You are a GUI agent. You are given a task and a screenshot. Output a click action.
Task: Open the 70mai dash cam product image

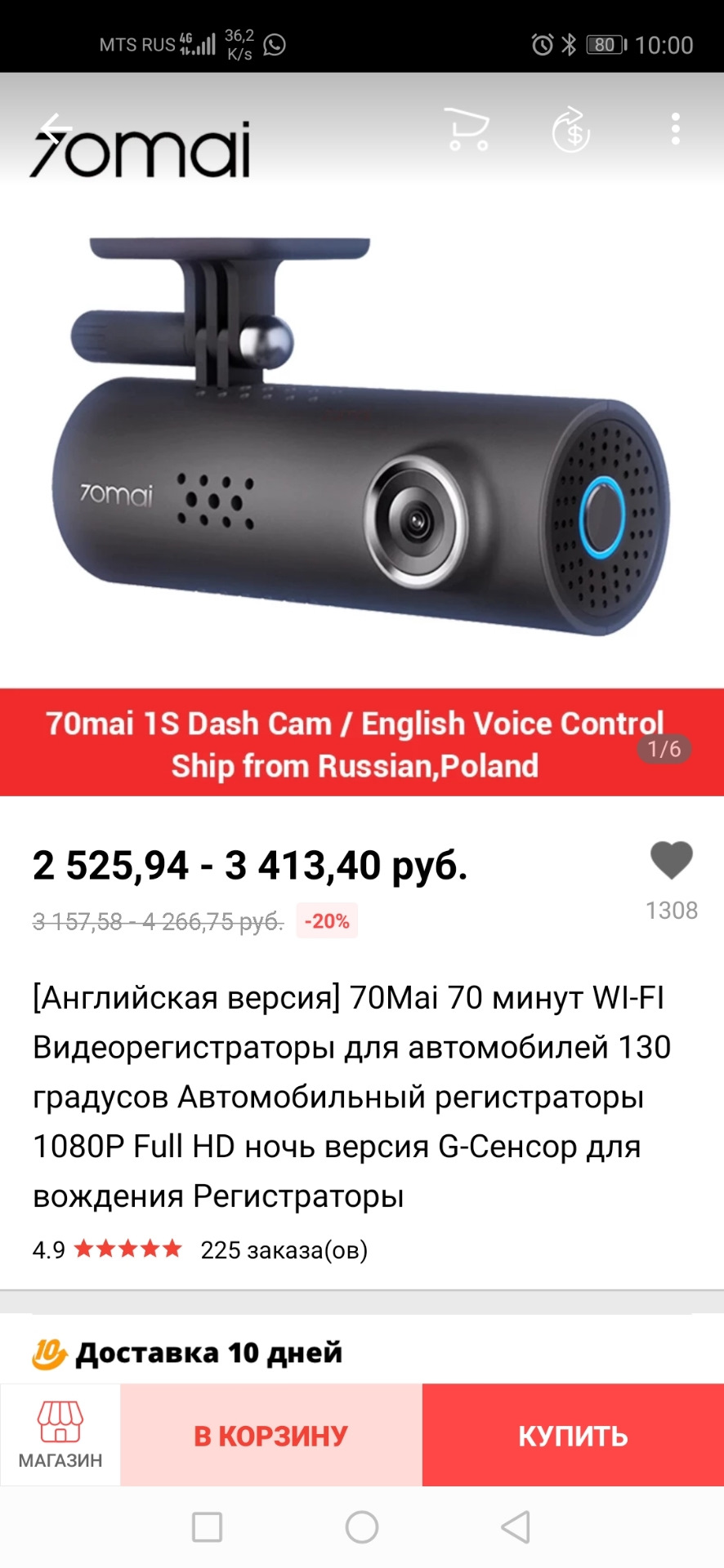click(x=361, y=441)
